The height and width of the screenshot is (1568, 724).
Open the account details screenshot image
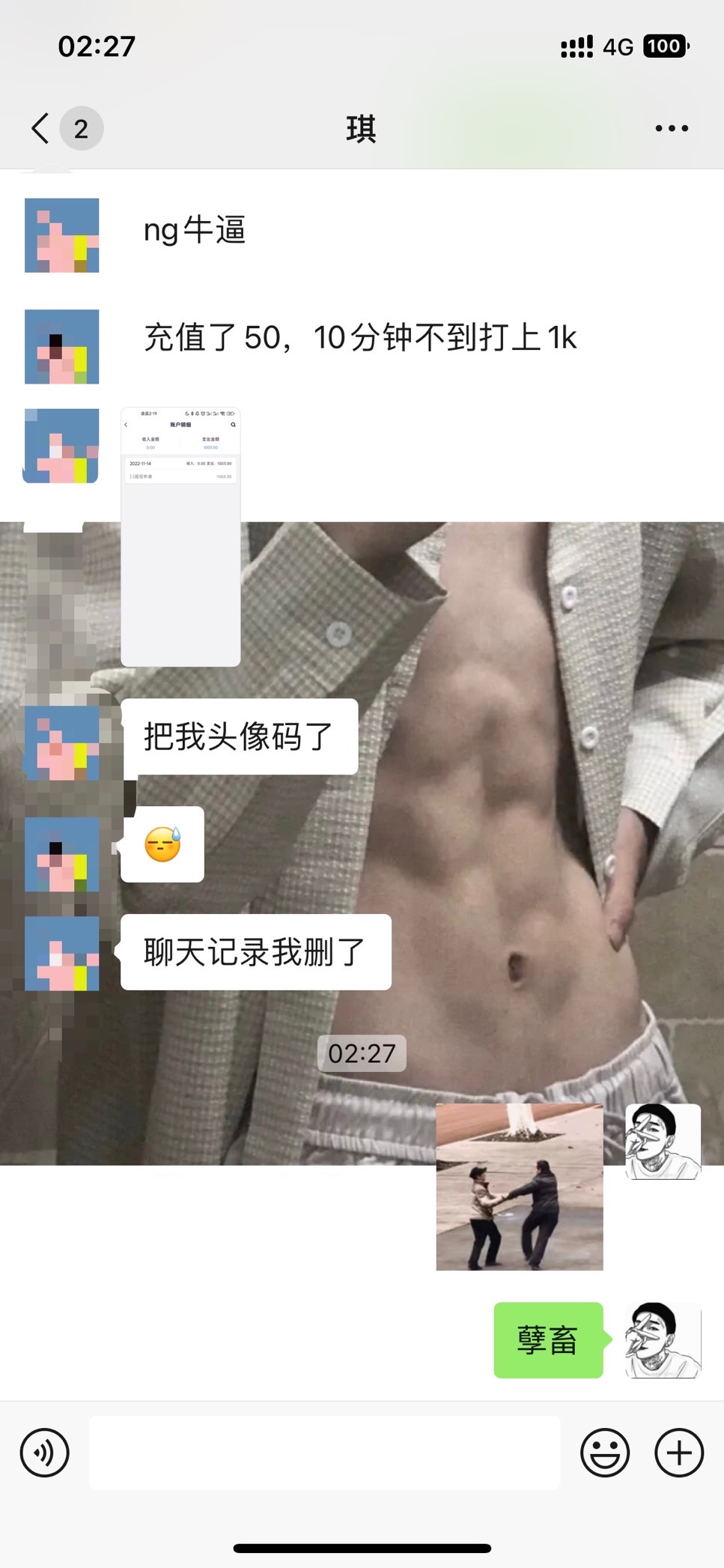pos(180,536)
